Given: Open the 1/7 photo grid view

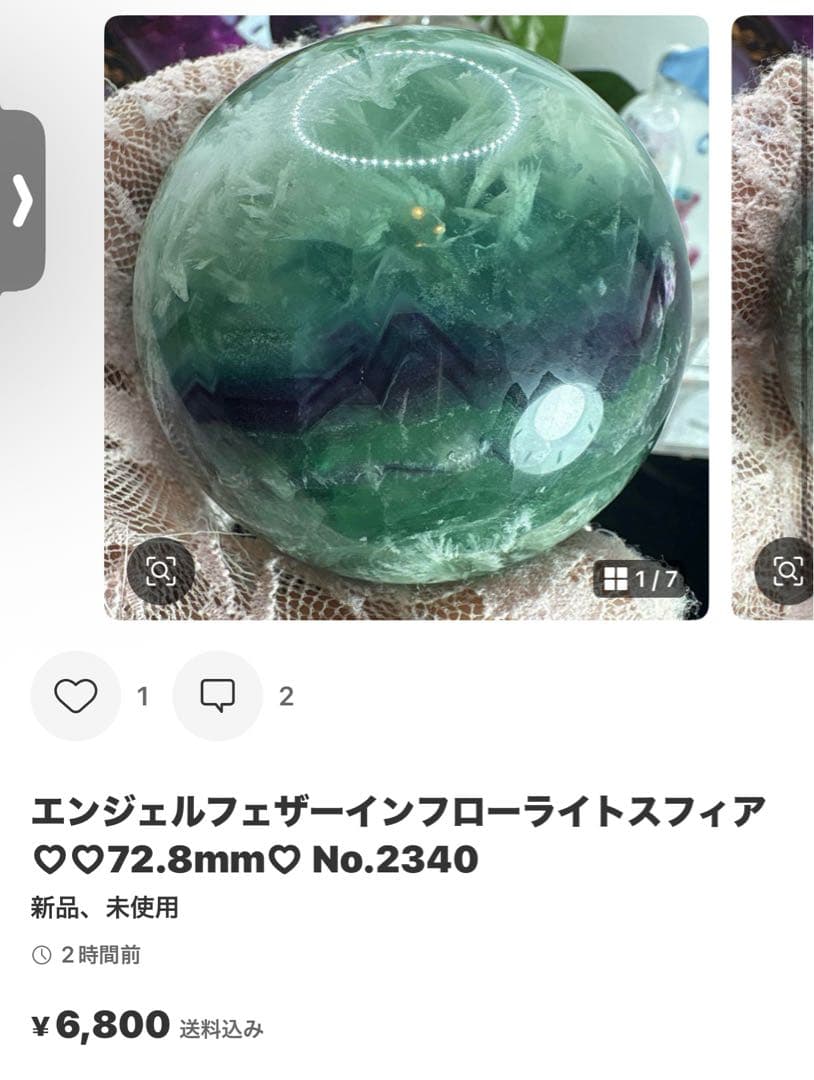Looking at the screenshot, I should pos(641,579).
